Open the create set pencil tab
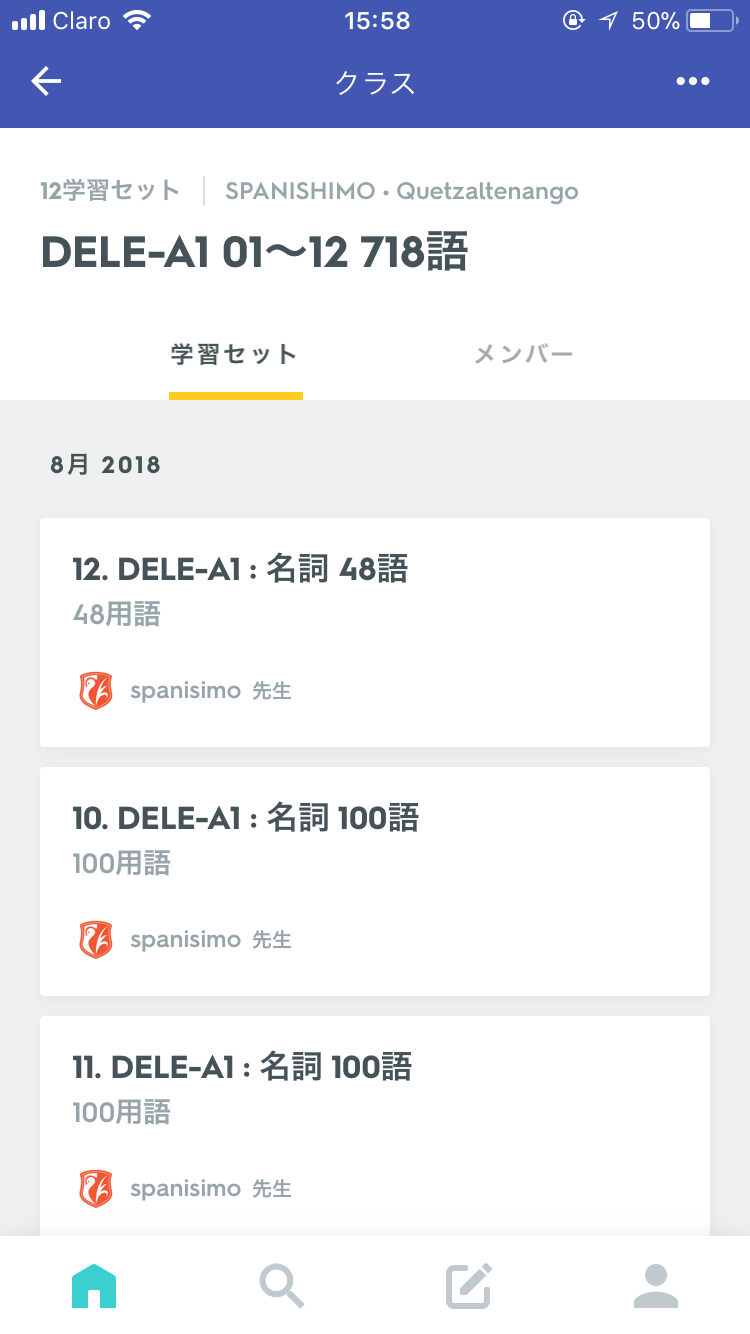 pyautogui.click(x=469, y=1286)
